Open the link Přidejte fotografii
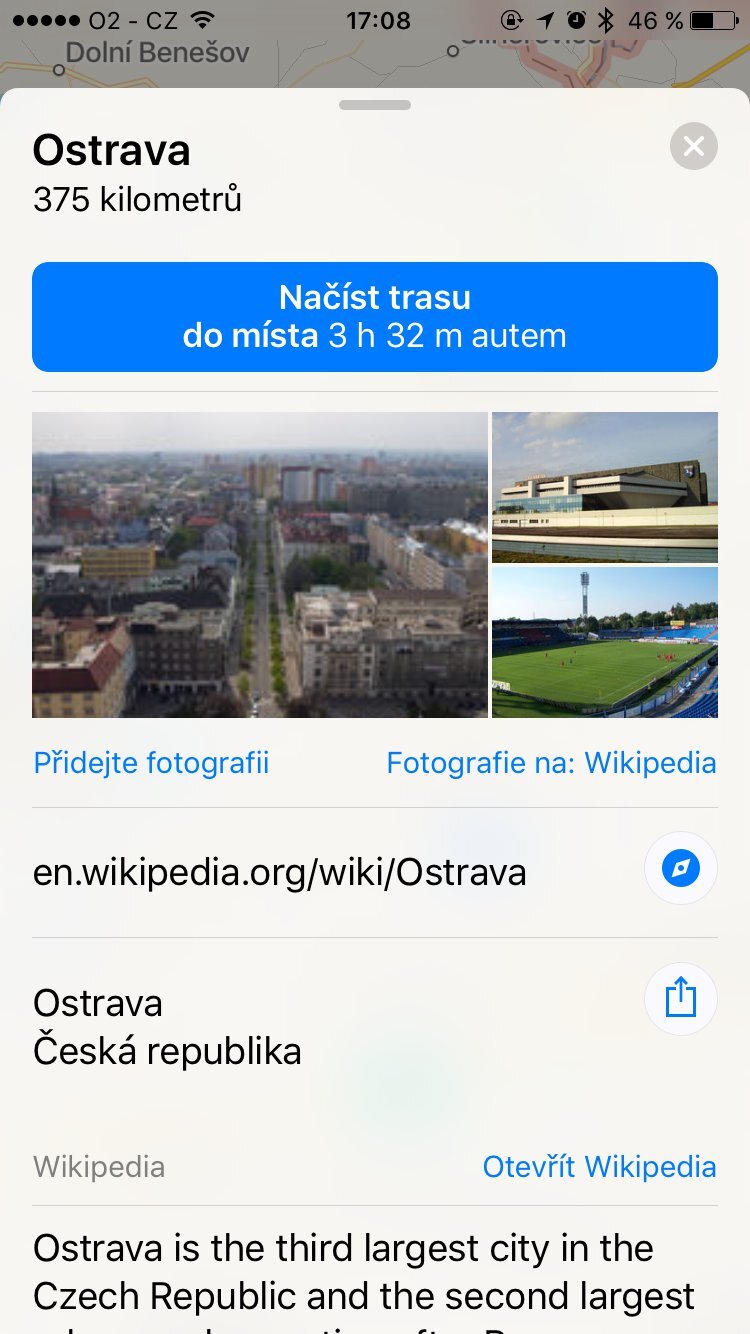This screenshot has height=1334, width=750. 151,762
